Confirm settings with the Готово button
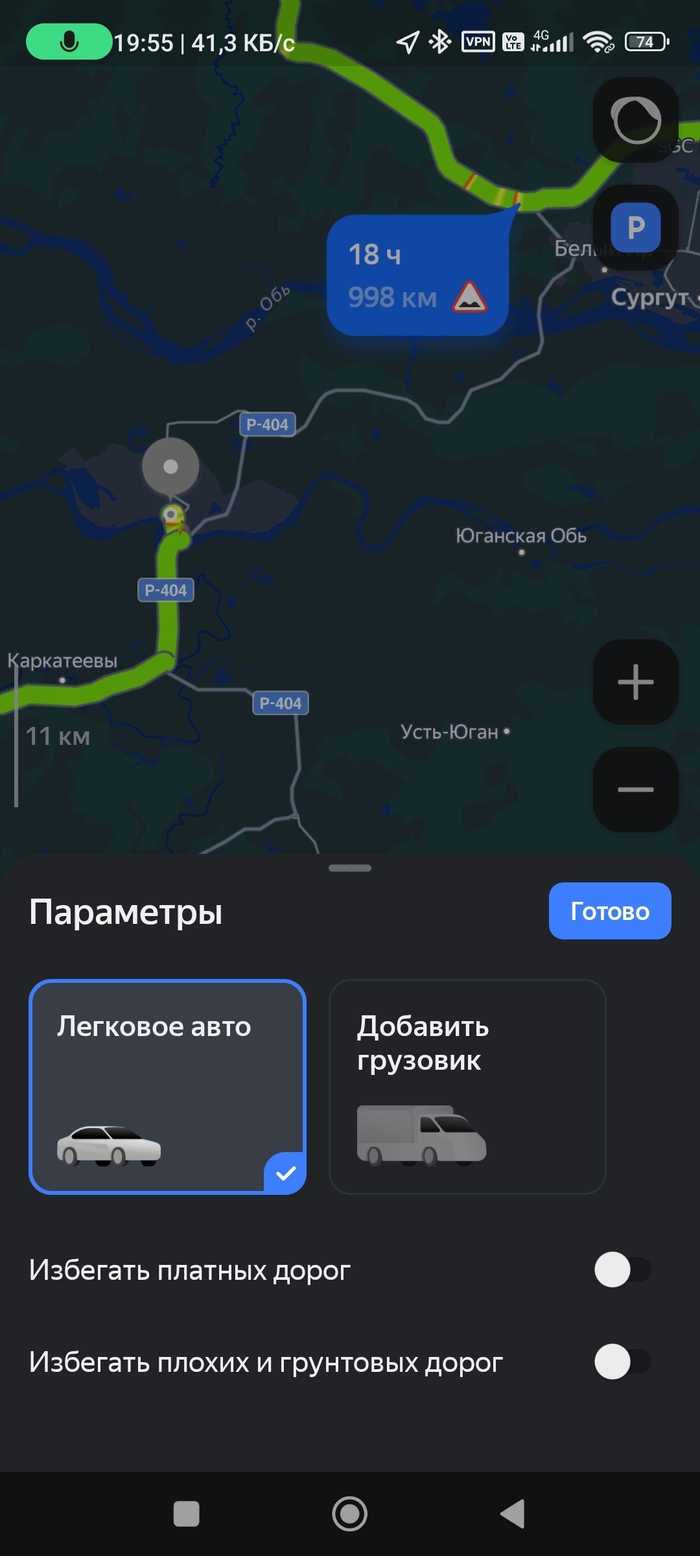The height and width of the screenshot is (1556, 700). 609,911
